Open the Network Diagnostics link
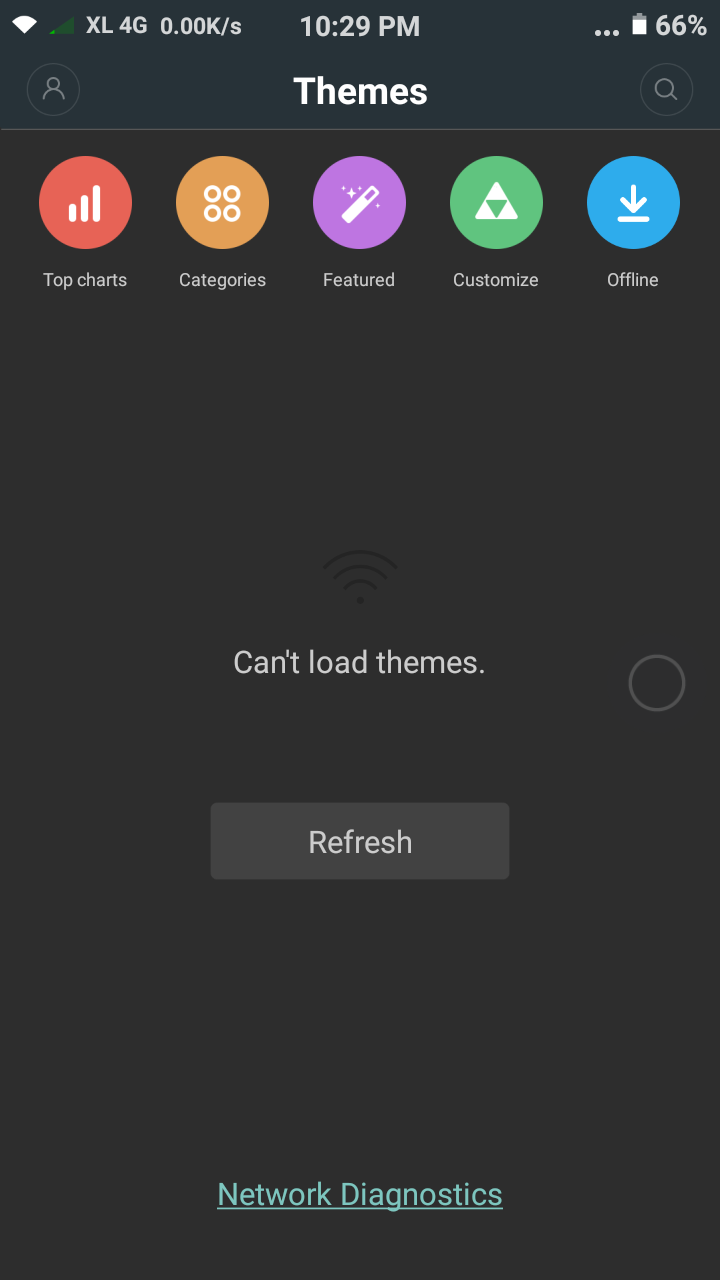Screen dimensions: 720x1280 tap(360, 1194)
